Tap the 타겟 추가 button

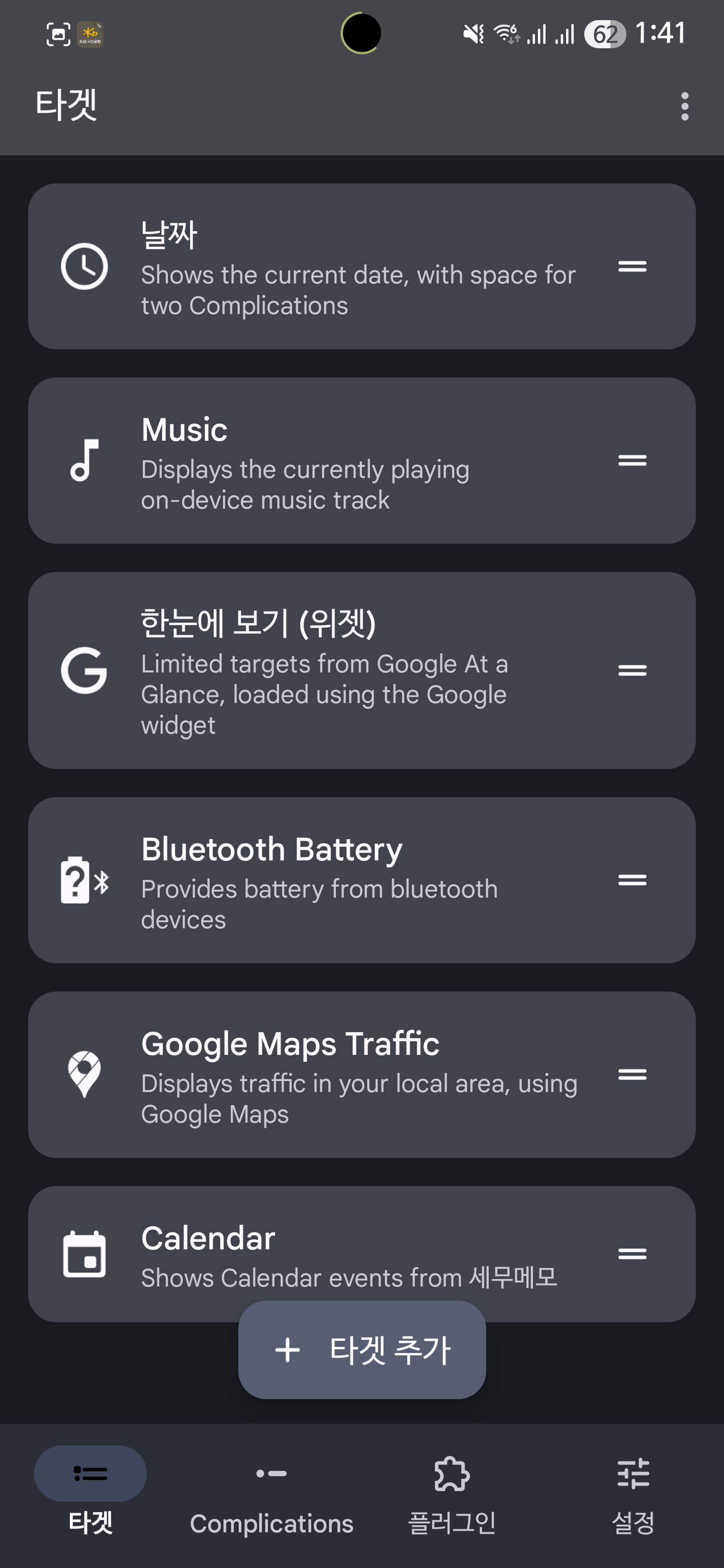361,1350
